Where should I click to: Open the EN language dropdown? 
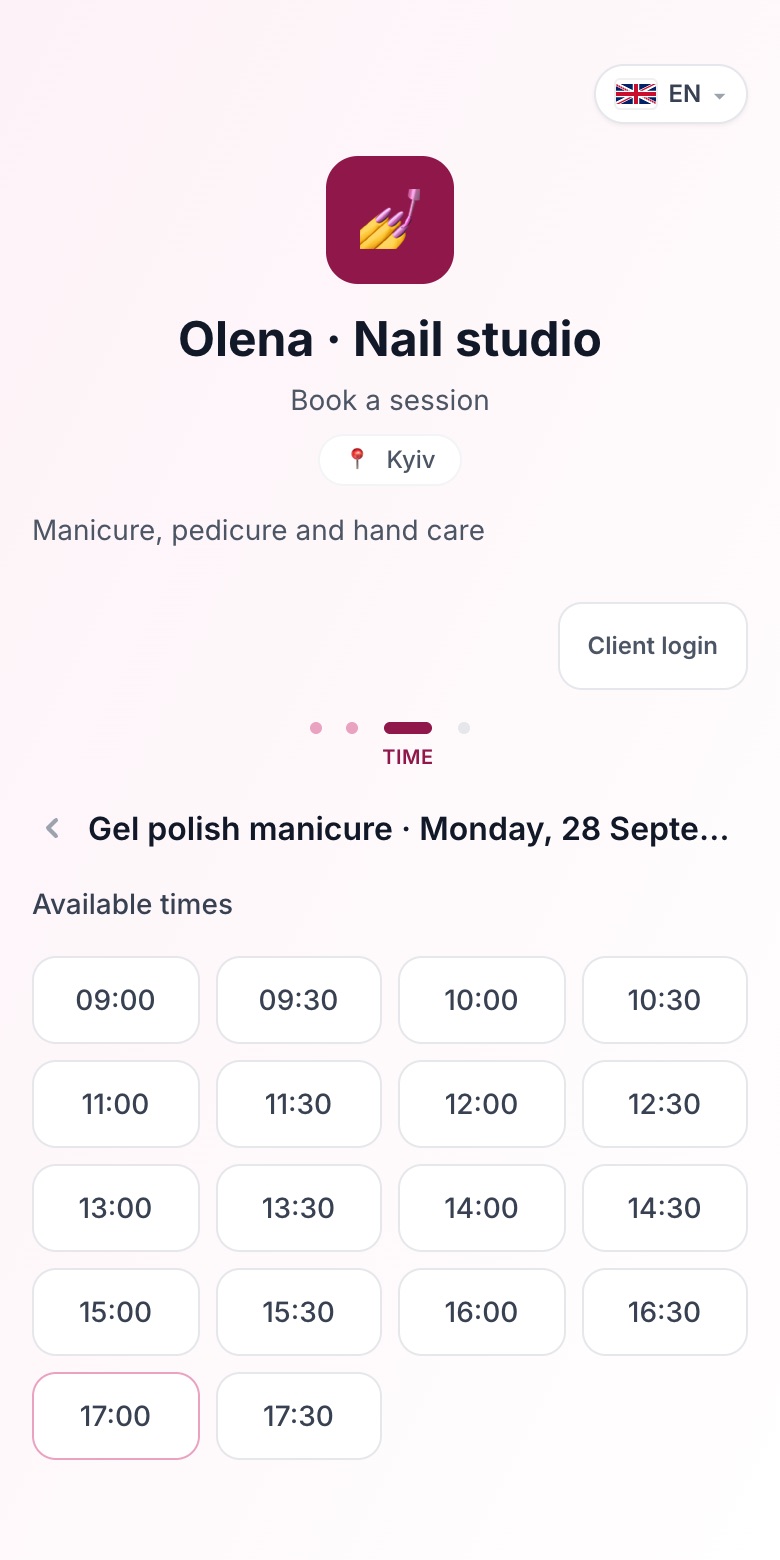[x=671, y=94]
